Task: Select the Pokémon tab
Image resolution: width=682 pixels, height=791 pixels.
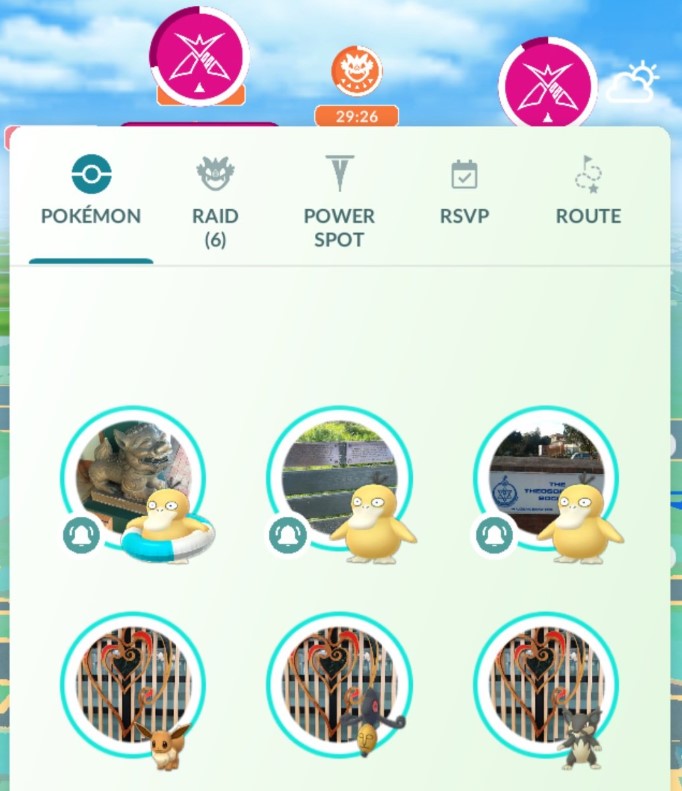Action: pyautogui.click(x=91, y=195)
